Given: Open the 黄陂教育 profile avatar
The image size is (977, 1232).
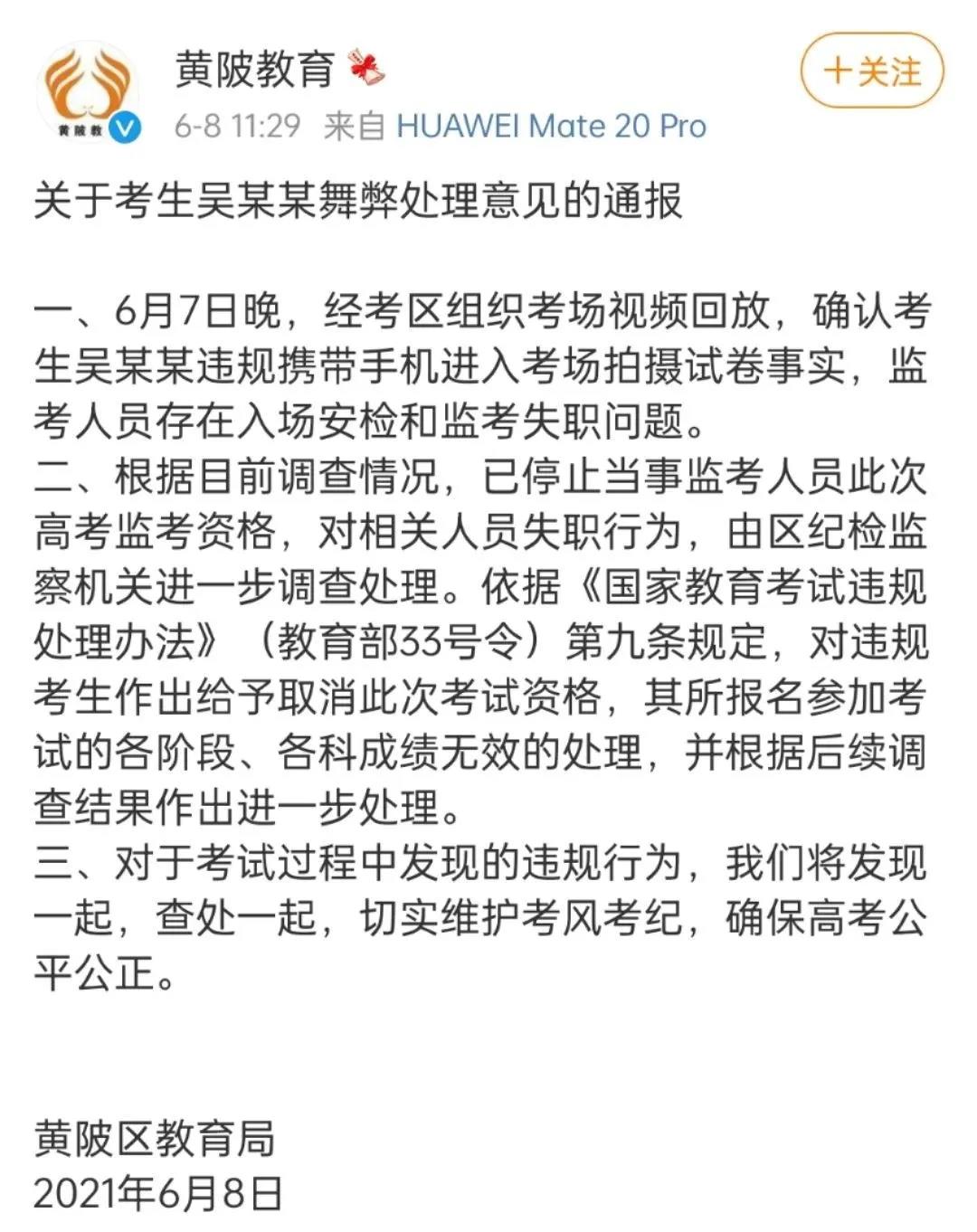Looking at the screenshot, I should [88, 90].
